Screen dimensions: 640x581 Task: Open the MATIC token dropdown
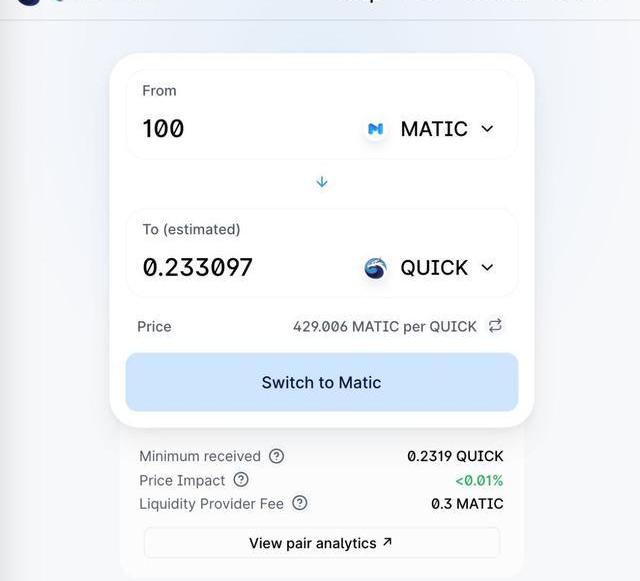pyautogui.click(x=430, y=129)
